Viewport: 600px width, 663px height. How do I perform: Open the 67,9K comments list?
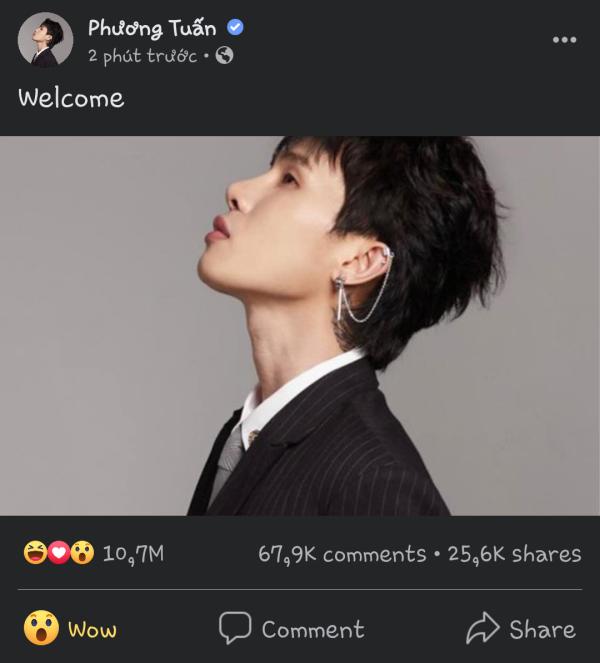[x=341, y=554]
